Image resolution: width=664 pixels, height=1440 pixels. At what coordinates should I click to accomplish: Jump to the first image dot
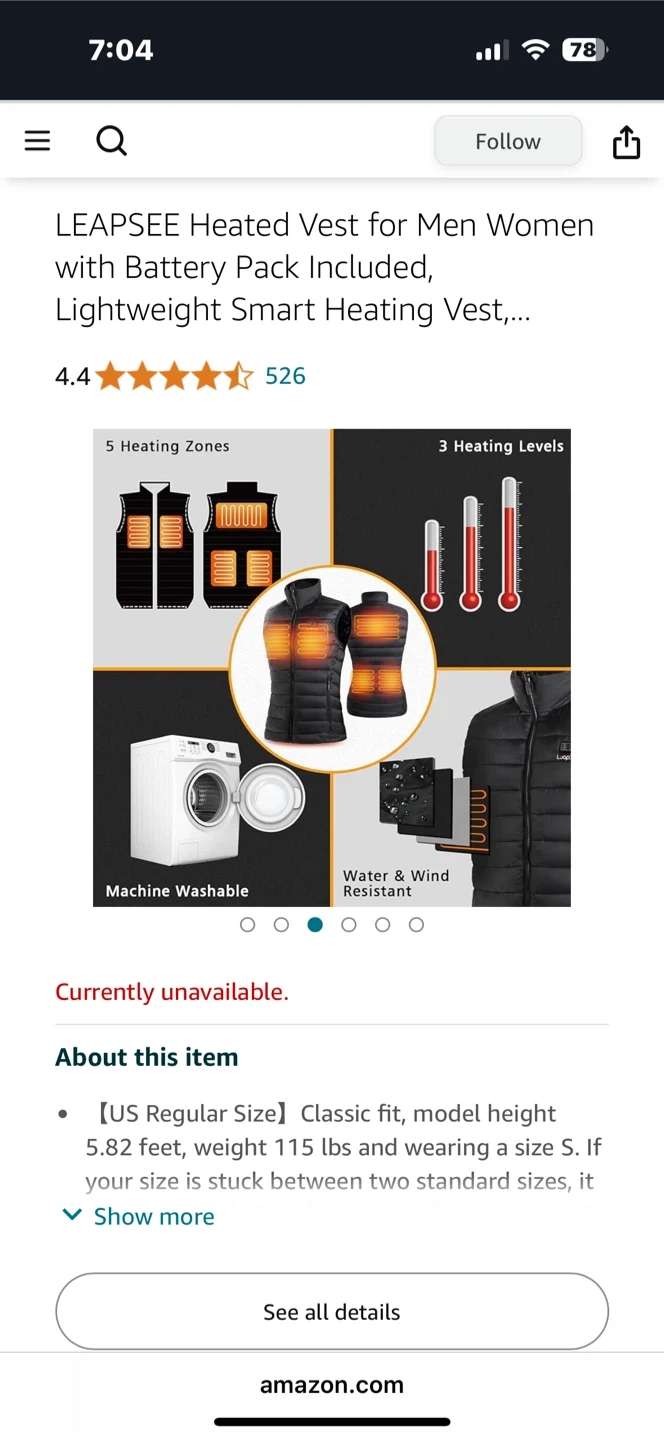pos(248,925)
